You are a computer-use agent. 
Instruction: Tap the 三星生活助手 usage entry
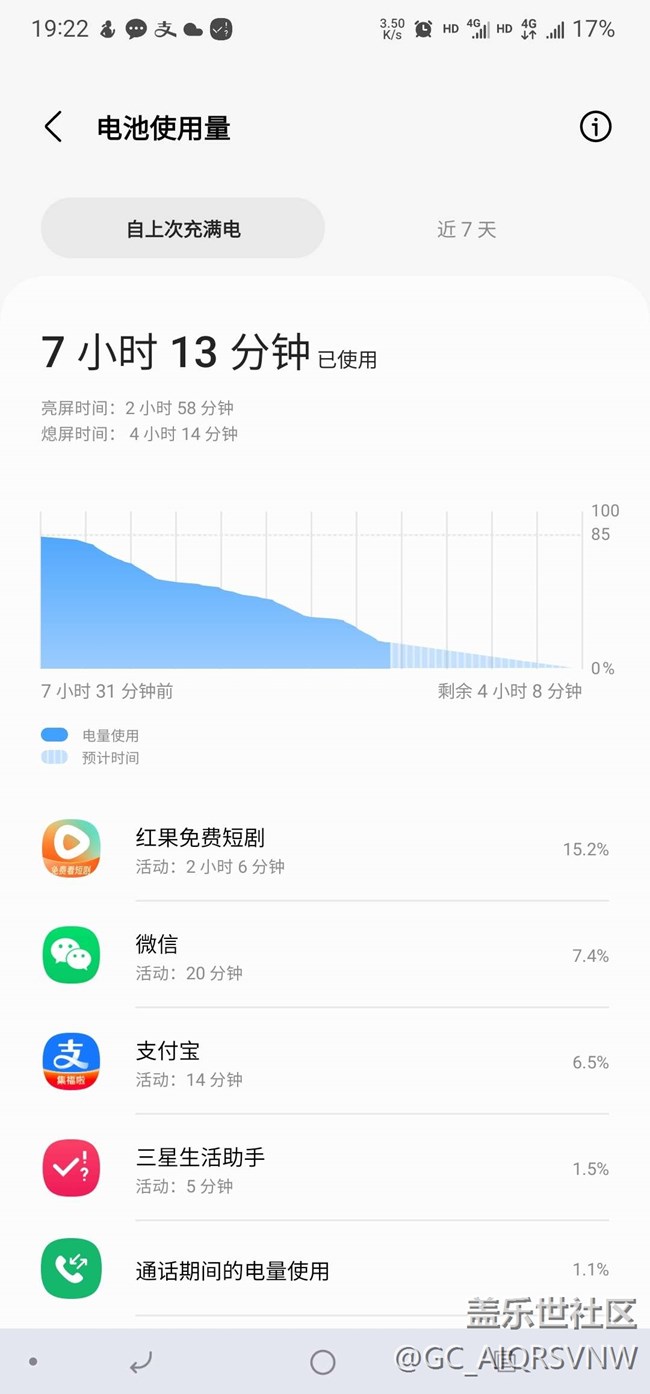325,1167
